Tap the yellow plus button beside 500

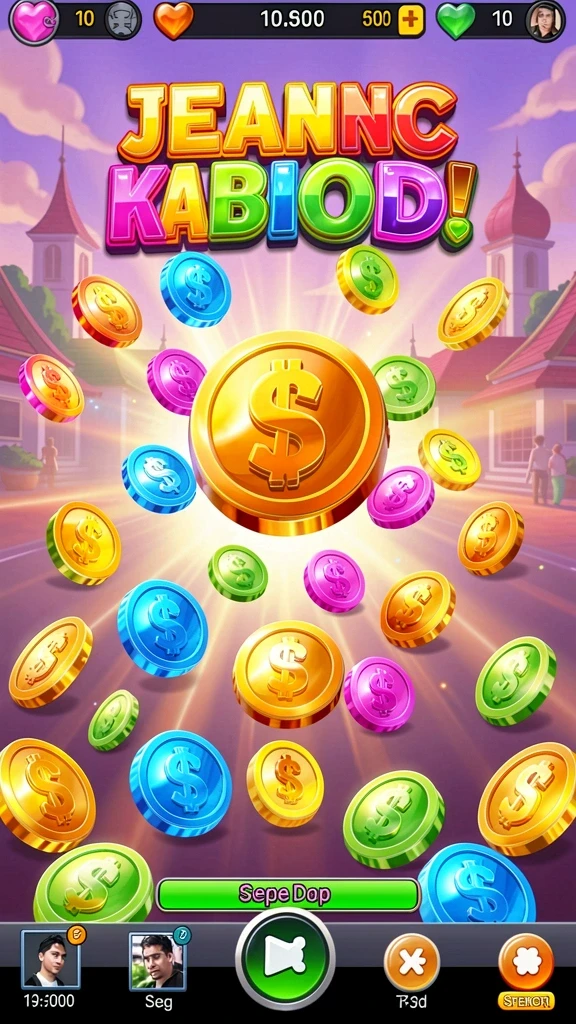pos(410,20)
